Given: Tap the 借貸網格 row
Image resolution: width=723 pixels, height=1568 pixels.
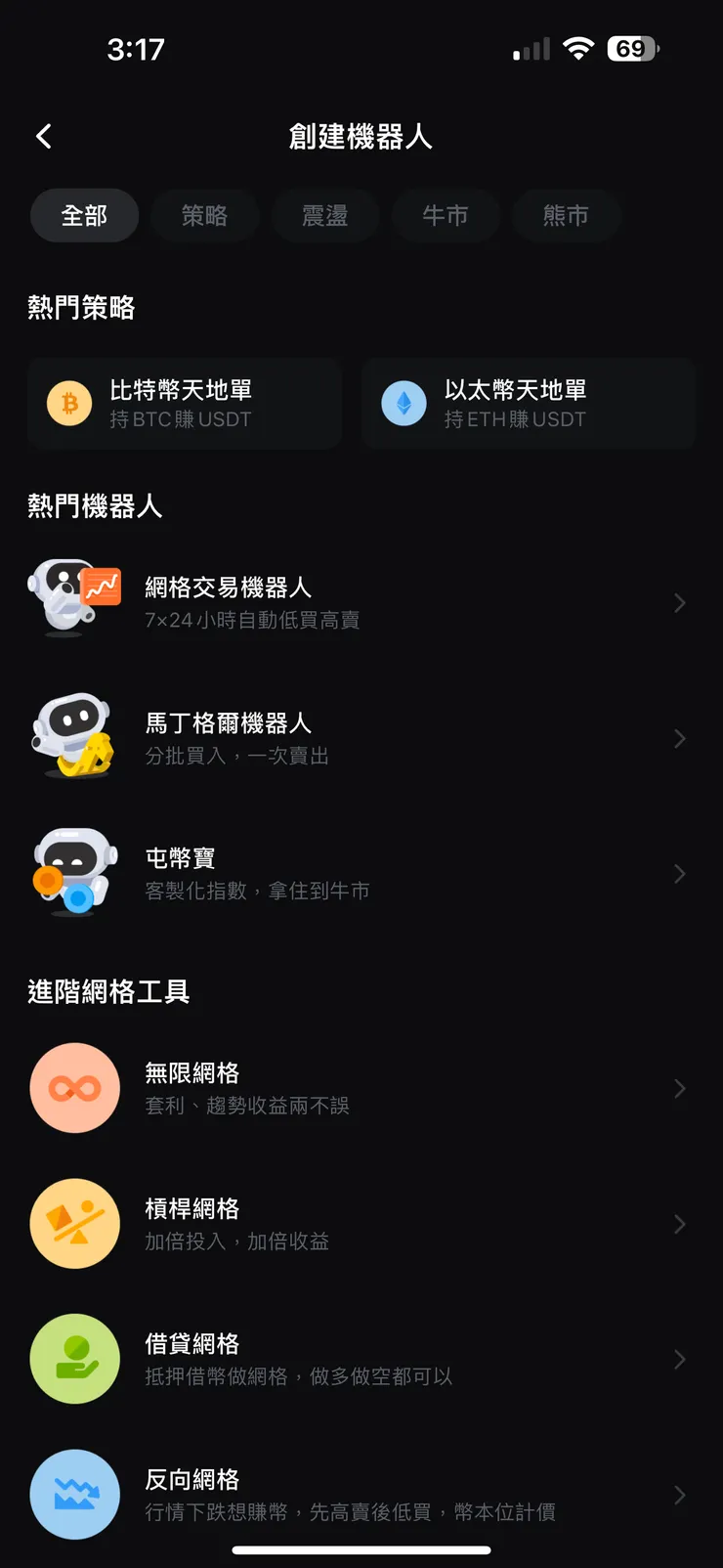Looking at the screenshot, I should pyautogui.click(x=361, y=1359).
